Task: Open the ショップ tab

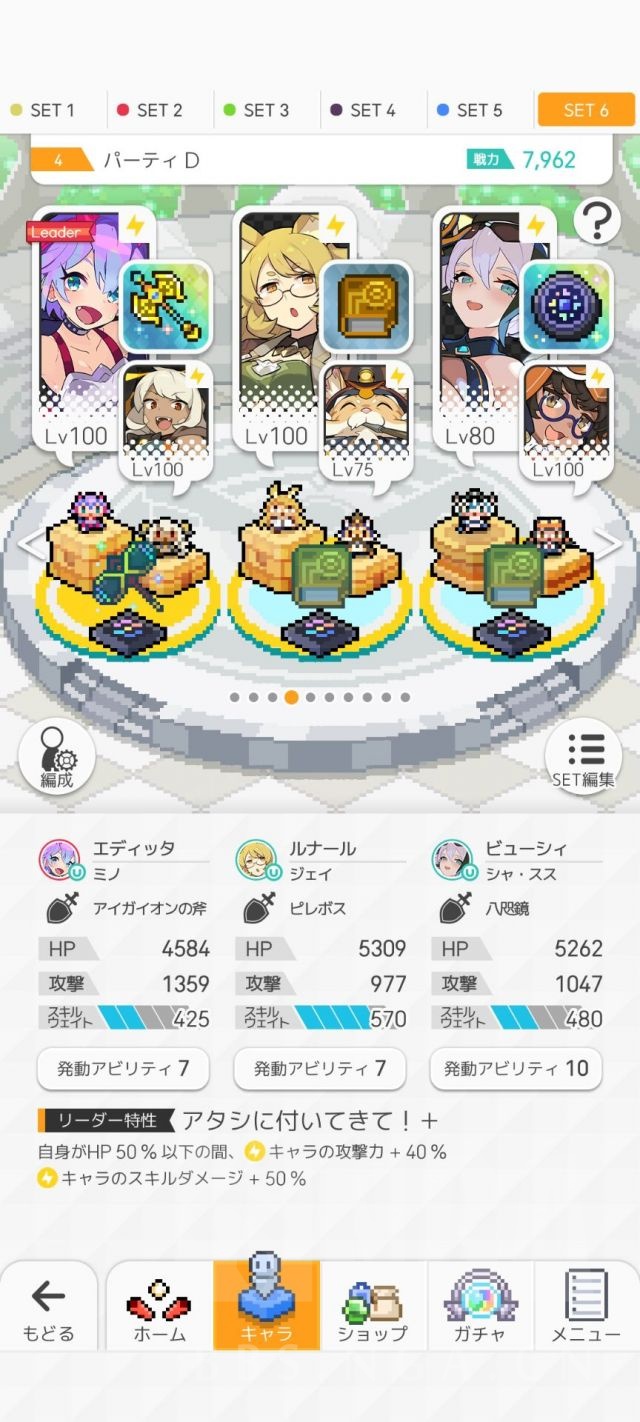Action: click(372, 1310)
